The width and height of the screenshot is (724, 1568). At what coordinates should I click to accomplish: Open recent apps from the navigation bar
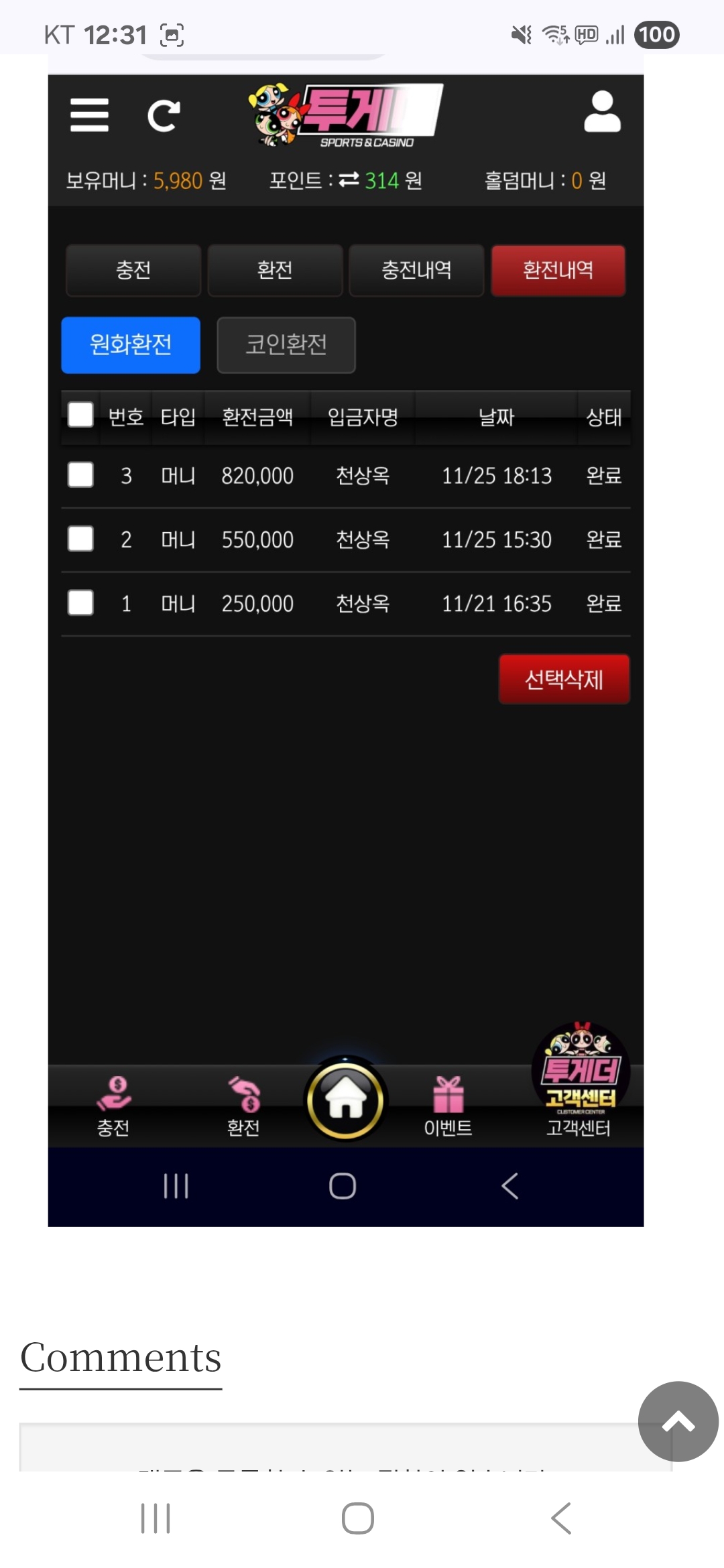coord(156,1518)
